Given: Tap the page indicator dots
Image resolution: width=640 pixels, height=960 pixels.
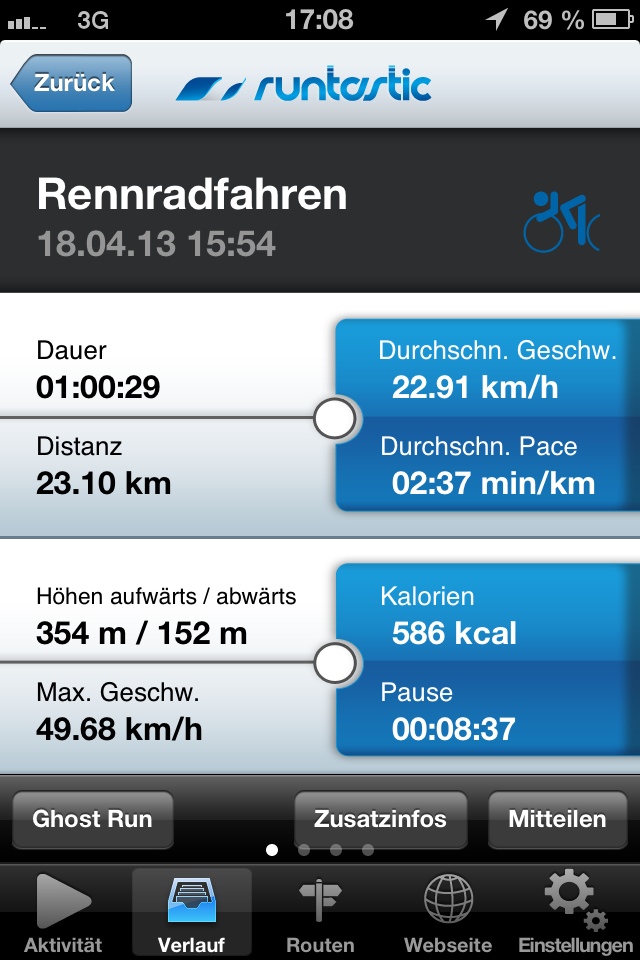Looking at the screenshot, I should click(x=320, y=850).
